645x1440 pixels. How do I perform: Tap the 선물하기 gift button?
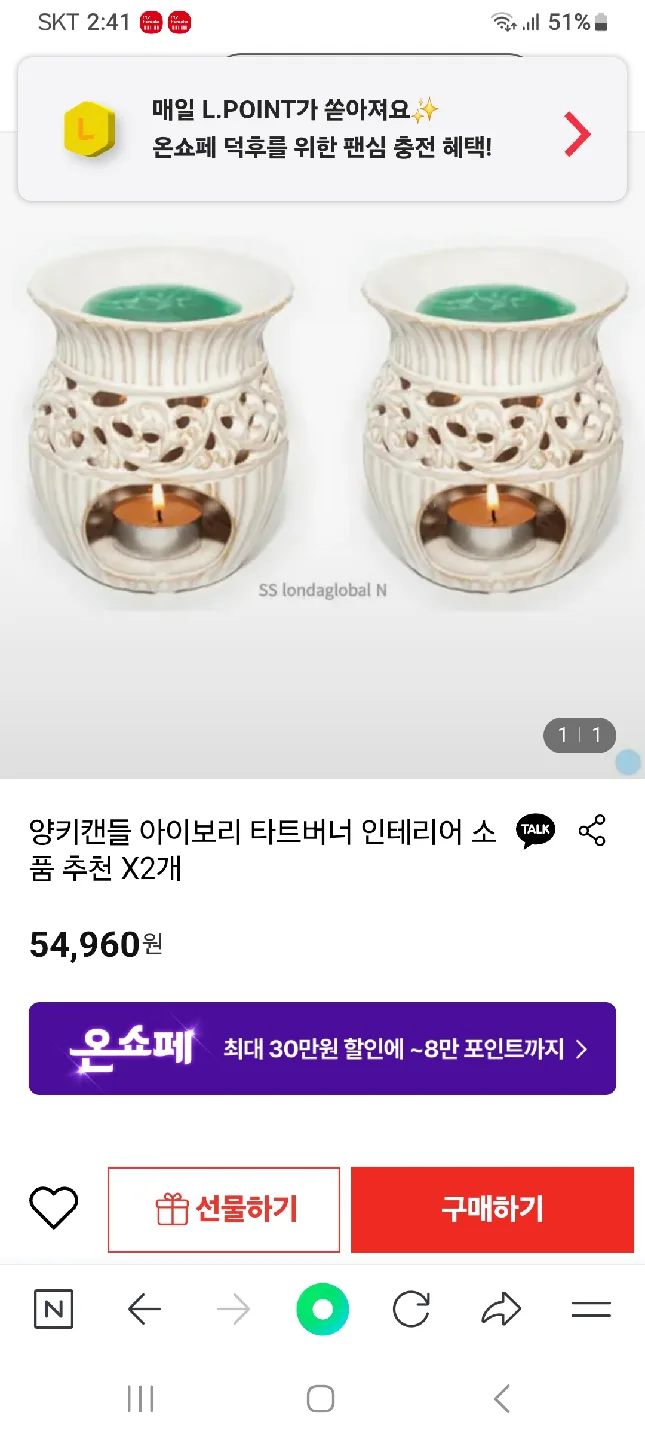coord(224,1209)
